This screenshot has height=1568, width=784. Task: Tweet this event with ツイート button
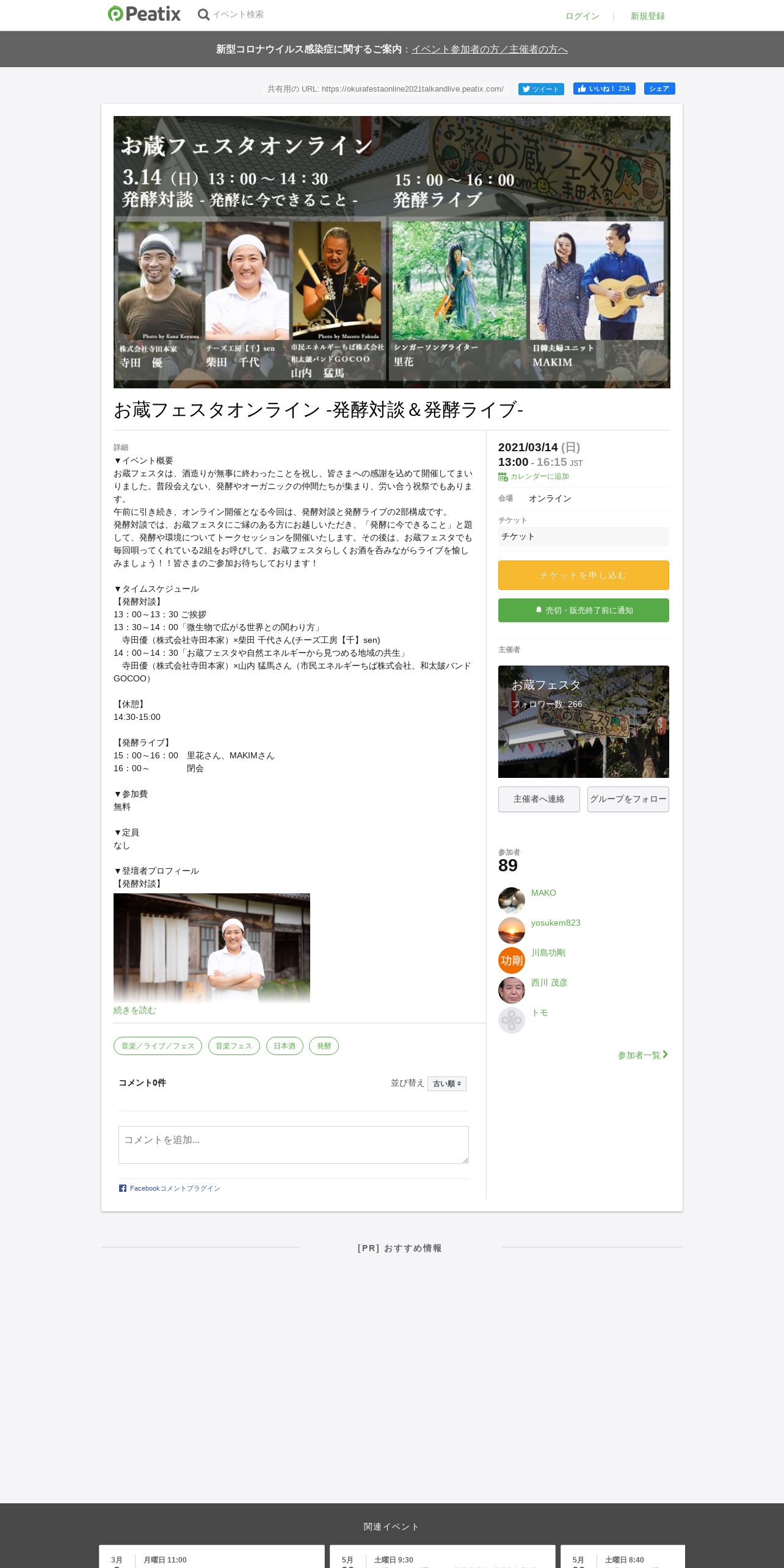(541, 89)
